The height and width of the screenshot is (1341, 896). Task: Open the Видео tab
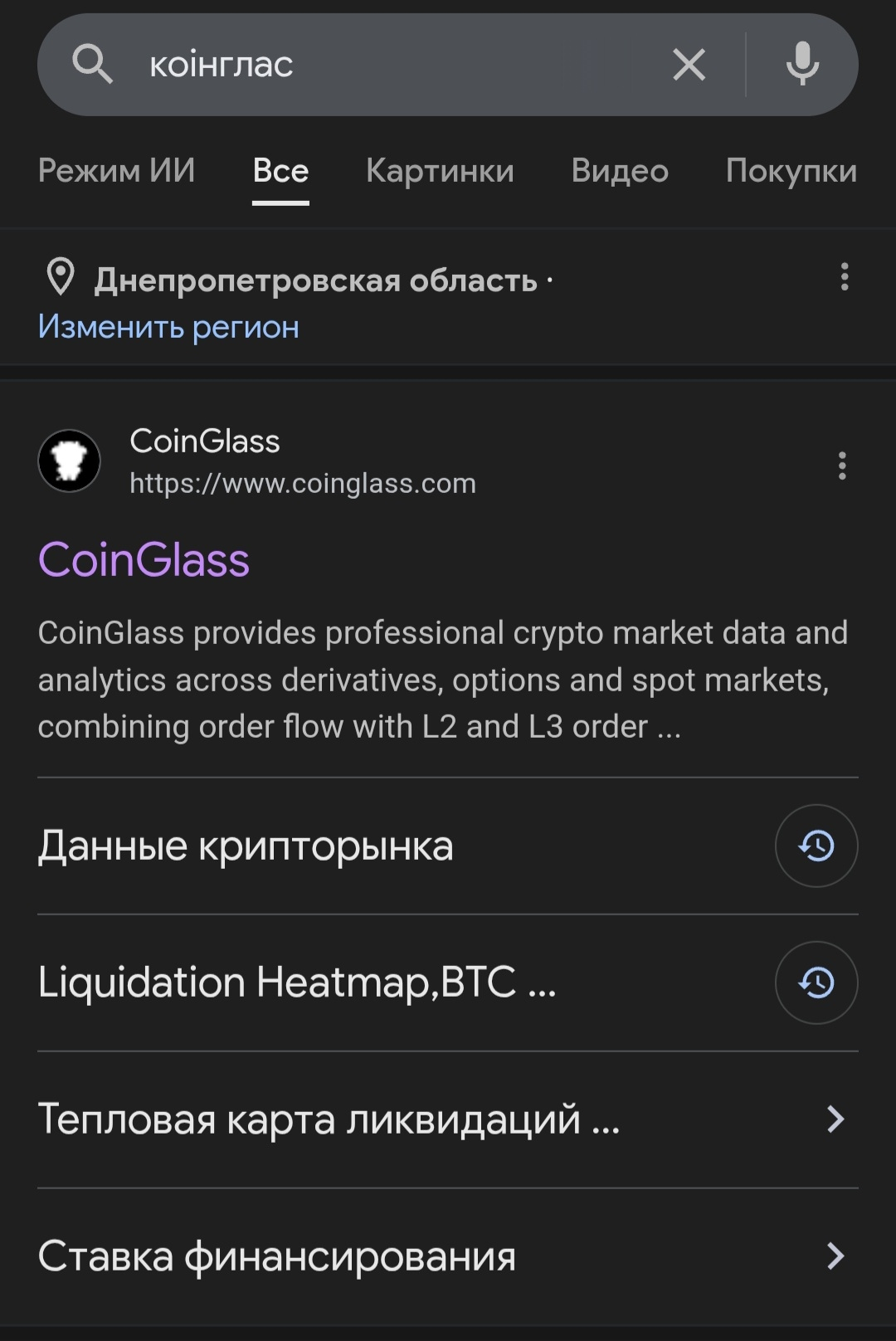click(620, 171)
